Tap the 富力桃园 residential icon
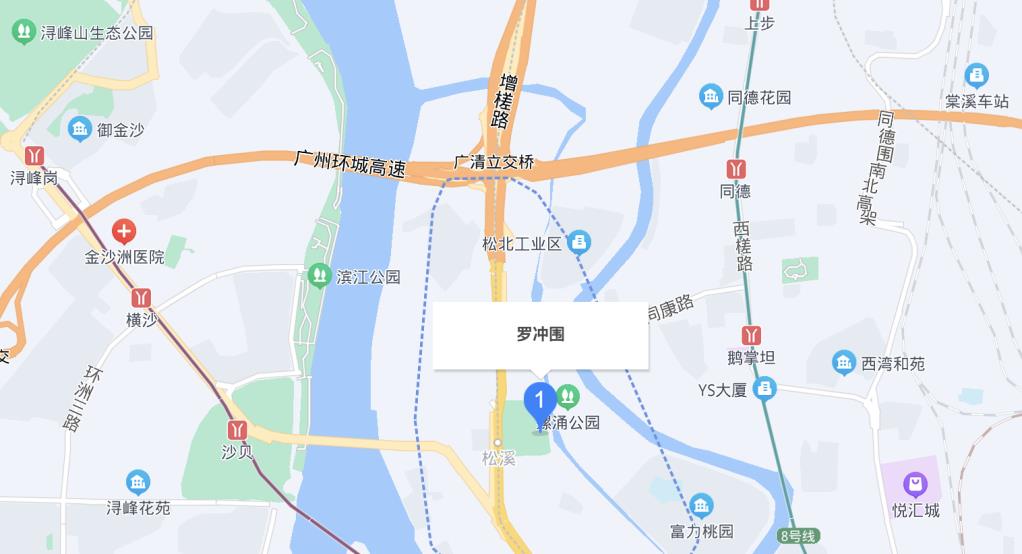Viewport: 1022px width, 554px height. (701, 505)
